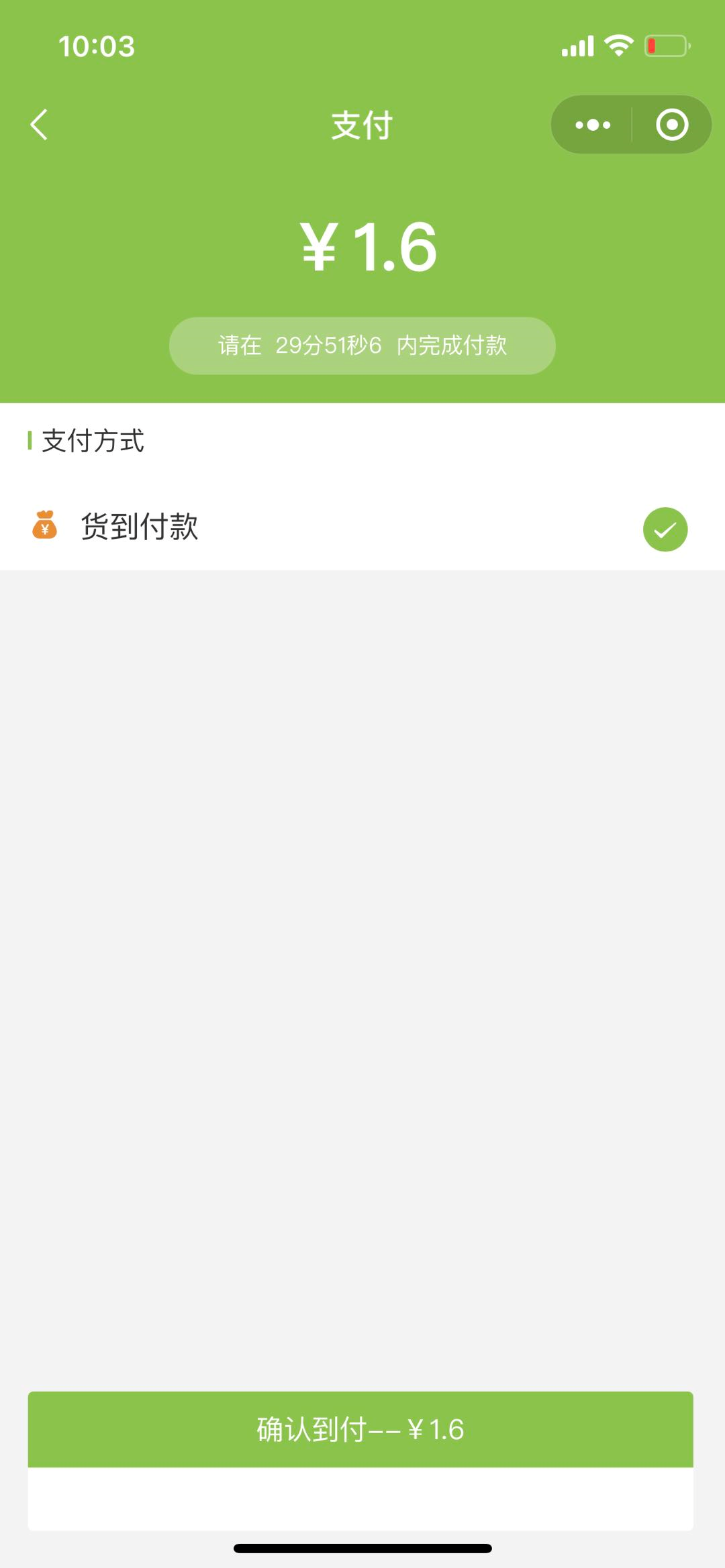Open the mini program more options menu
Screen dimensions: 725x1568
[593, 125]
